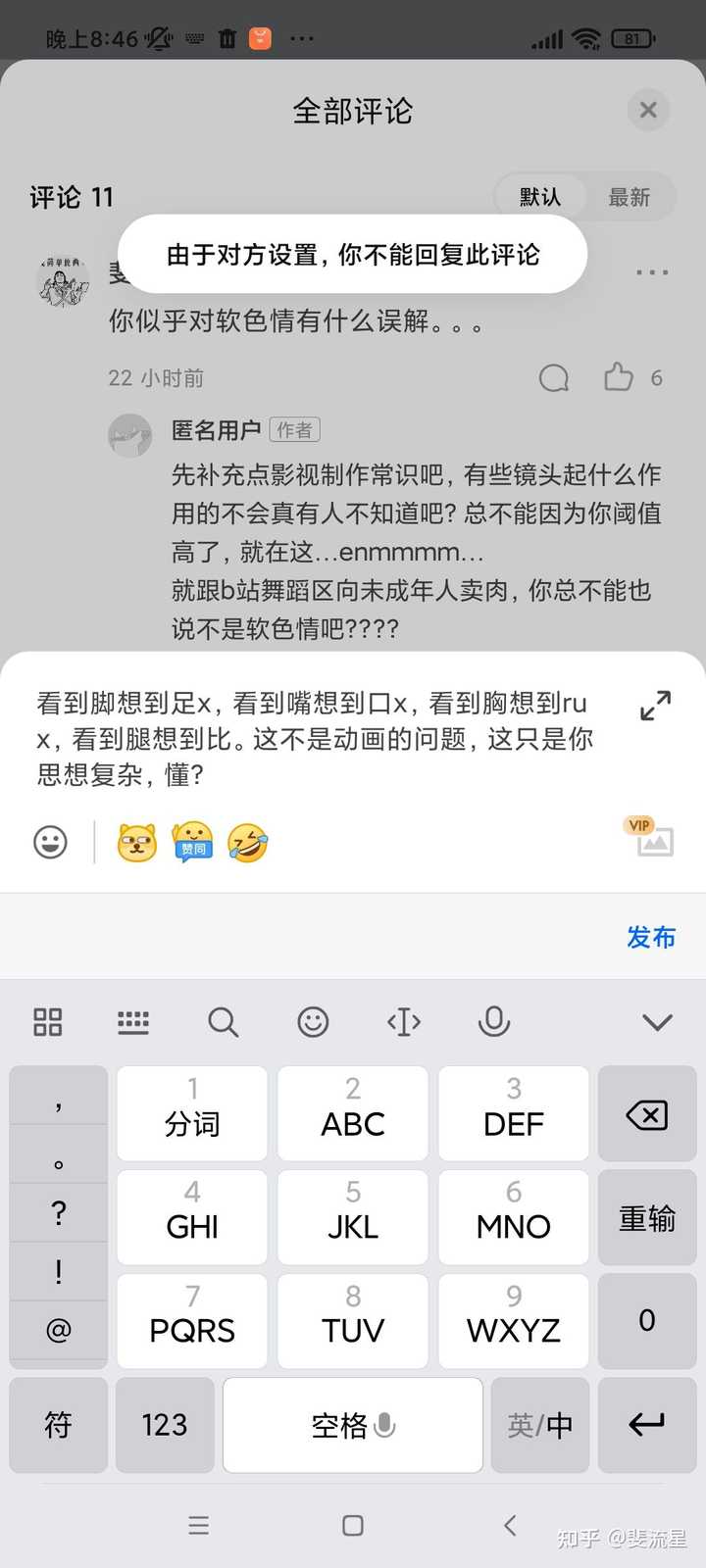The height and width of the screenshot is (1568, 706).
Task: Toggle 英/中 input language key
Action: click(539, 1425)
